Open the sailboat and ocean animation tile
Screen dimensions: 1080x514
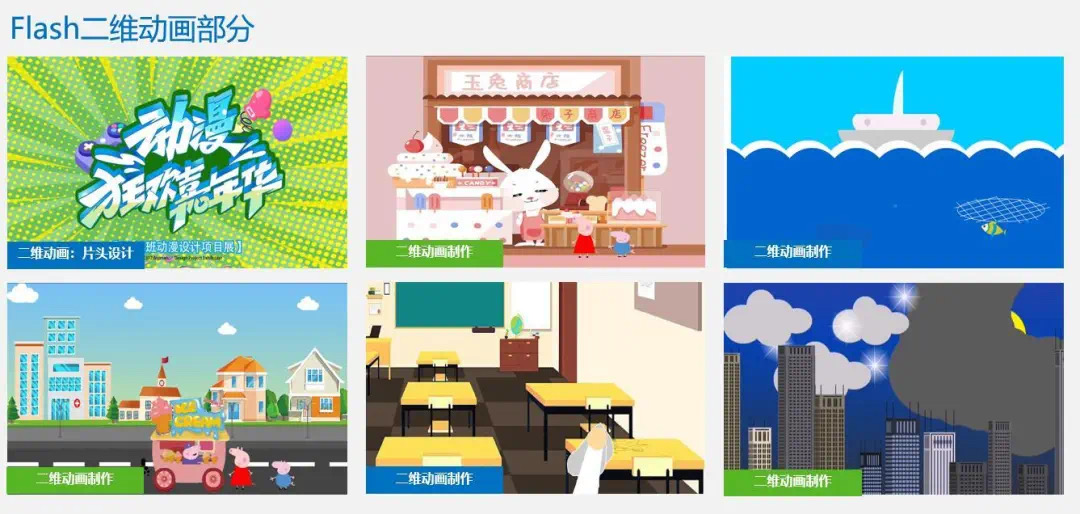(893, 162)
